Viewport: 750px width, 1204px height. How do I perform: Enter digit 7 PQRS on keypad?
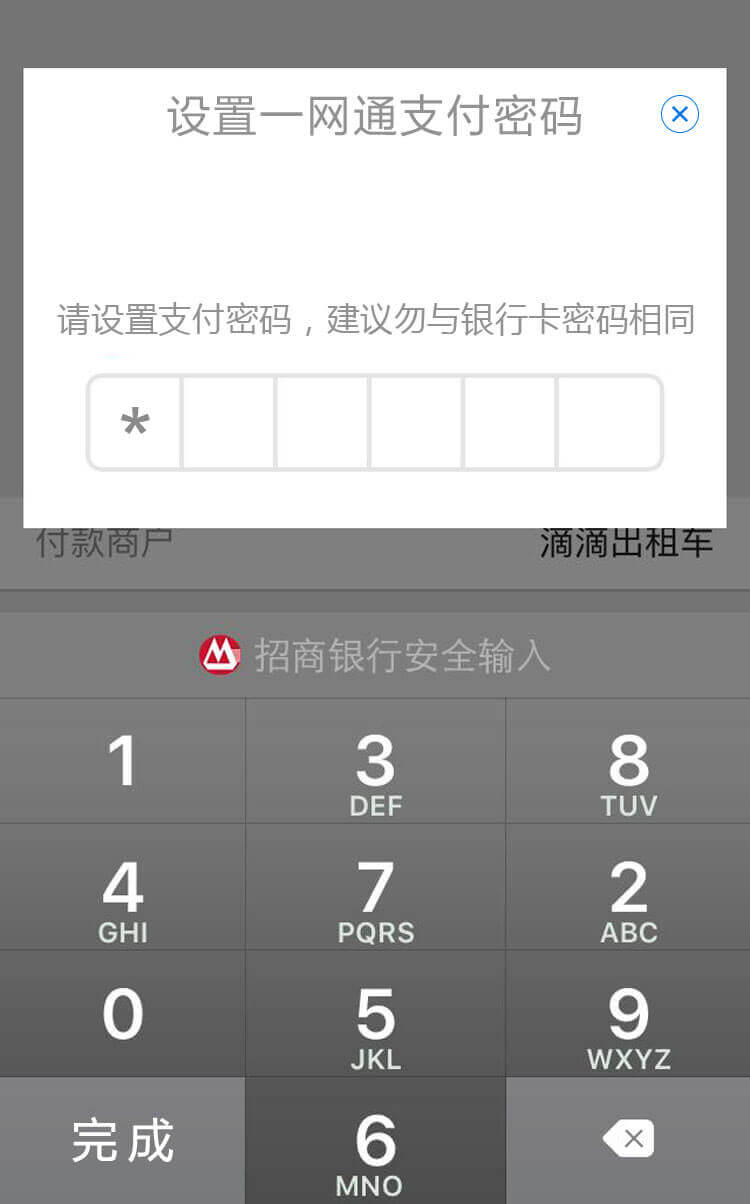pos(375,888)
